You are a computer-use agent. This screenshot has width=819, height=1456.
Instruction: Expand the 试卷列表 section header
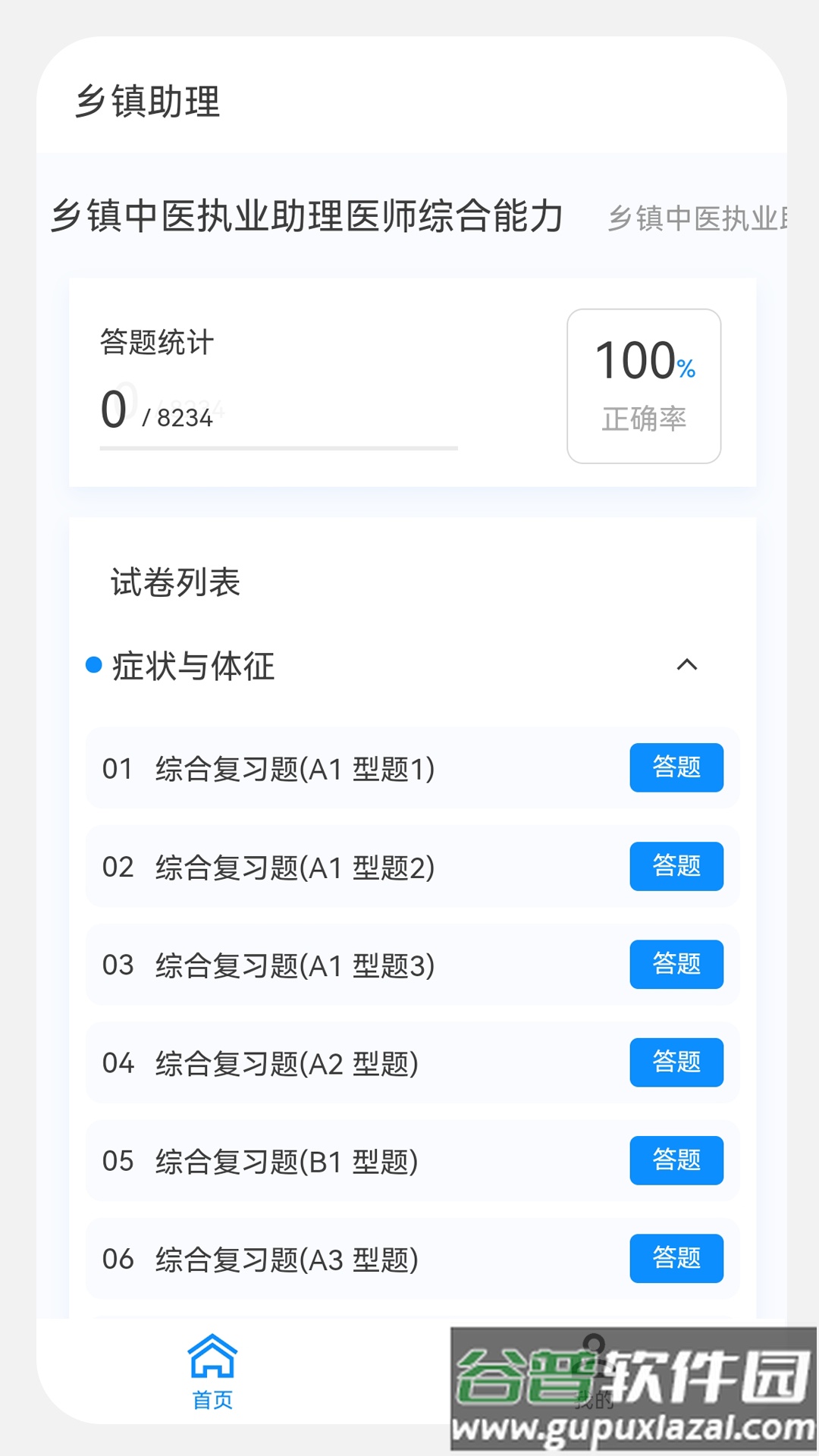pyautogui.click(x=174, y=584)
